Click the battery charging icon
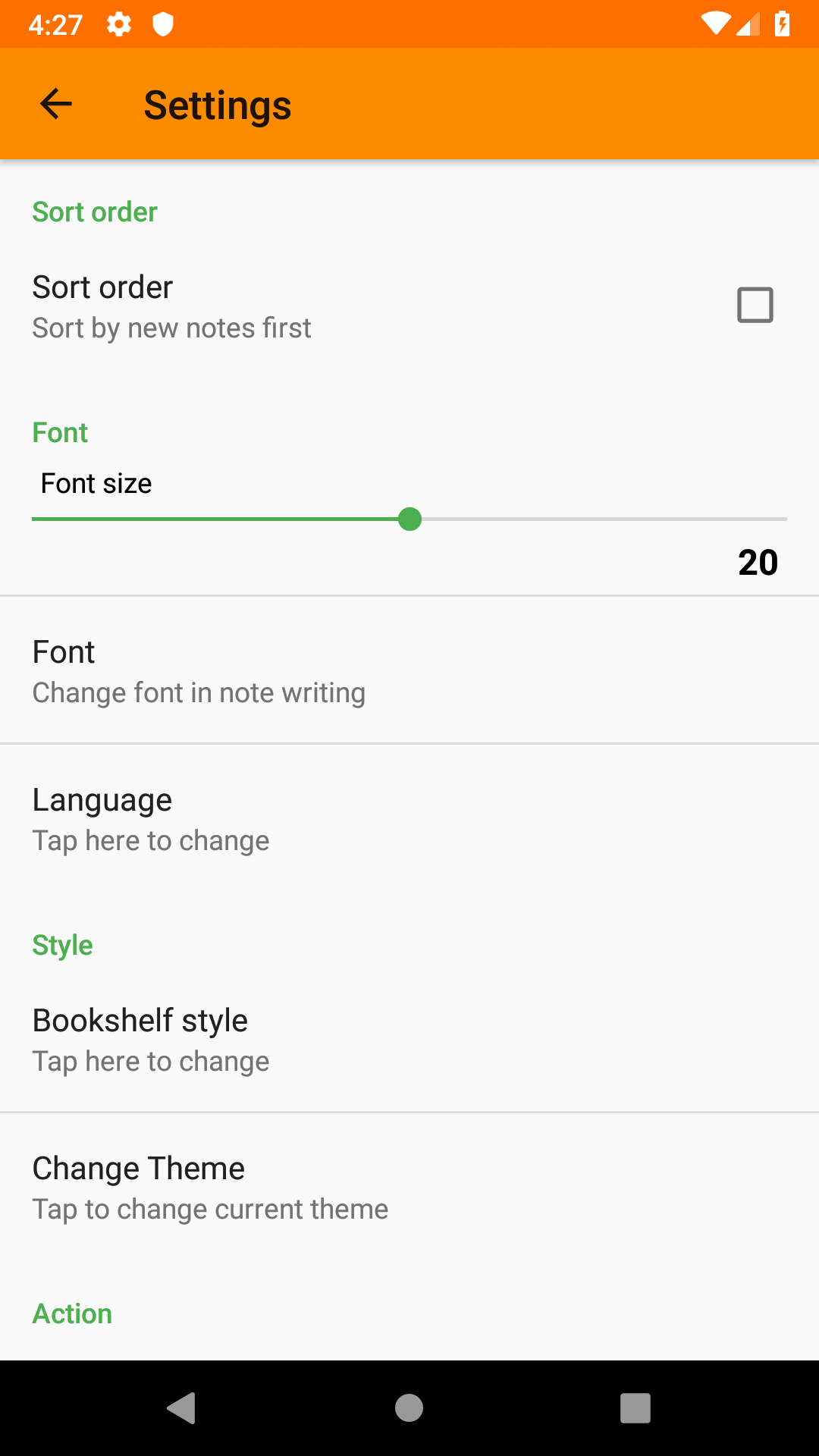The height and width of the screenshot is (1456, 819). (x=783, y=24)
